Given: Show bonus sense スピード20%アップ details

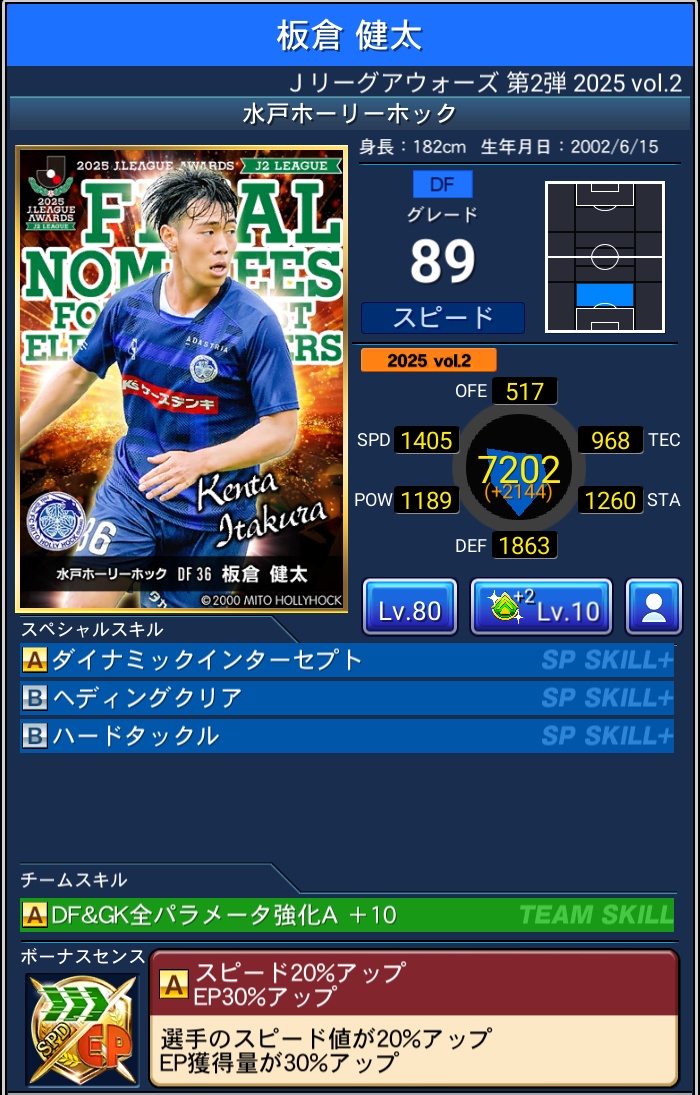Looking at the screenshot, I should click(413, 1018).
